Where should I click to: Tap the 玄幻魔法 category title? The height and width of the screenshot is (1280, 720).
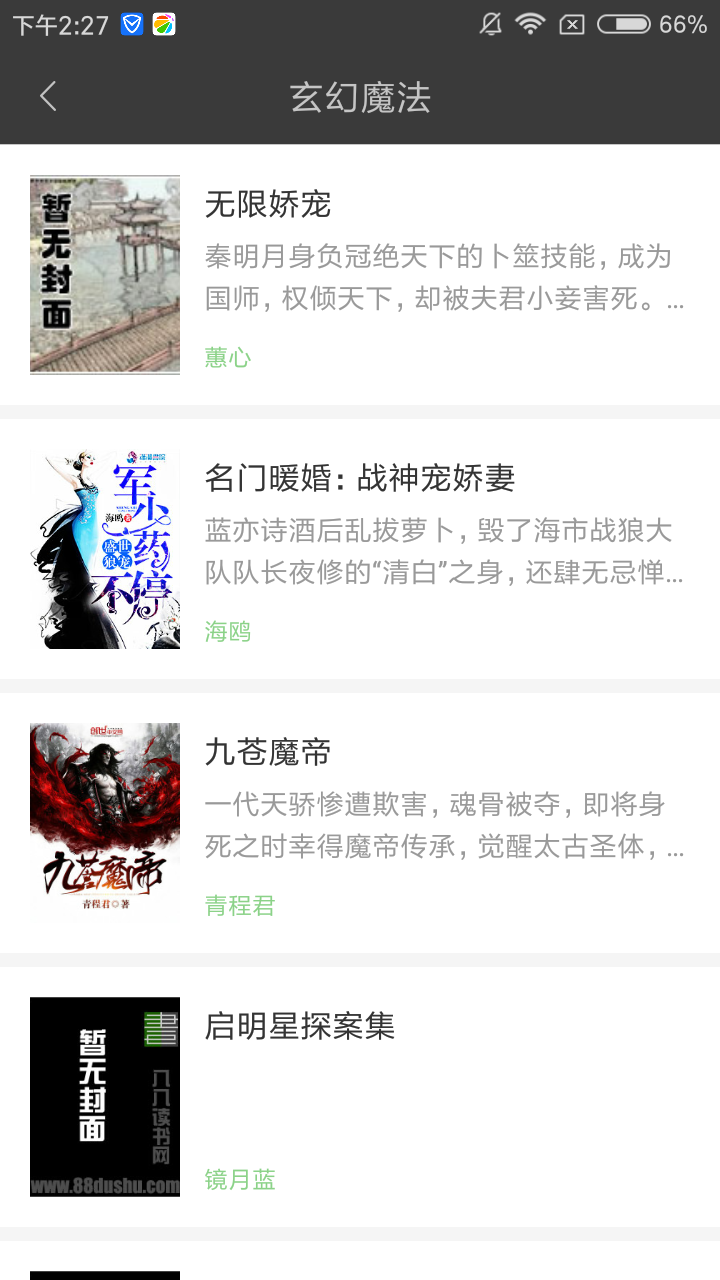coord(359,95)
